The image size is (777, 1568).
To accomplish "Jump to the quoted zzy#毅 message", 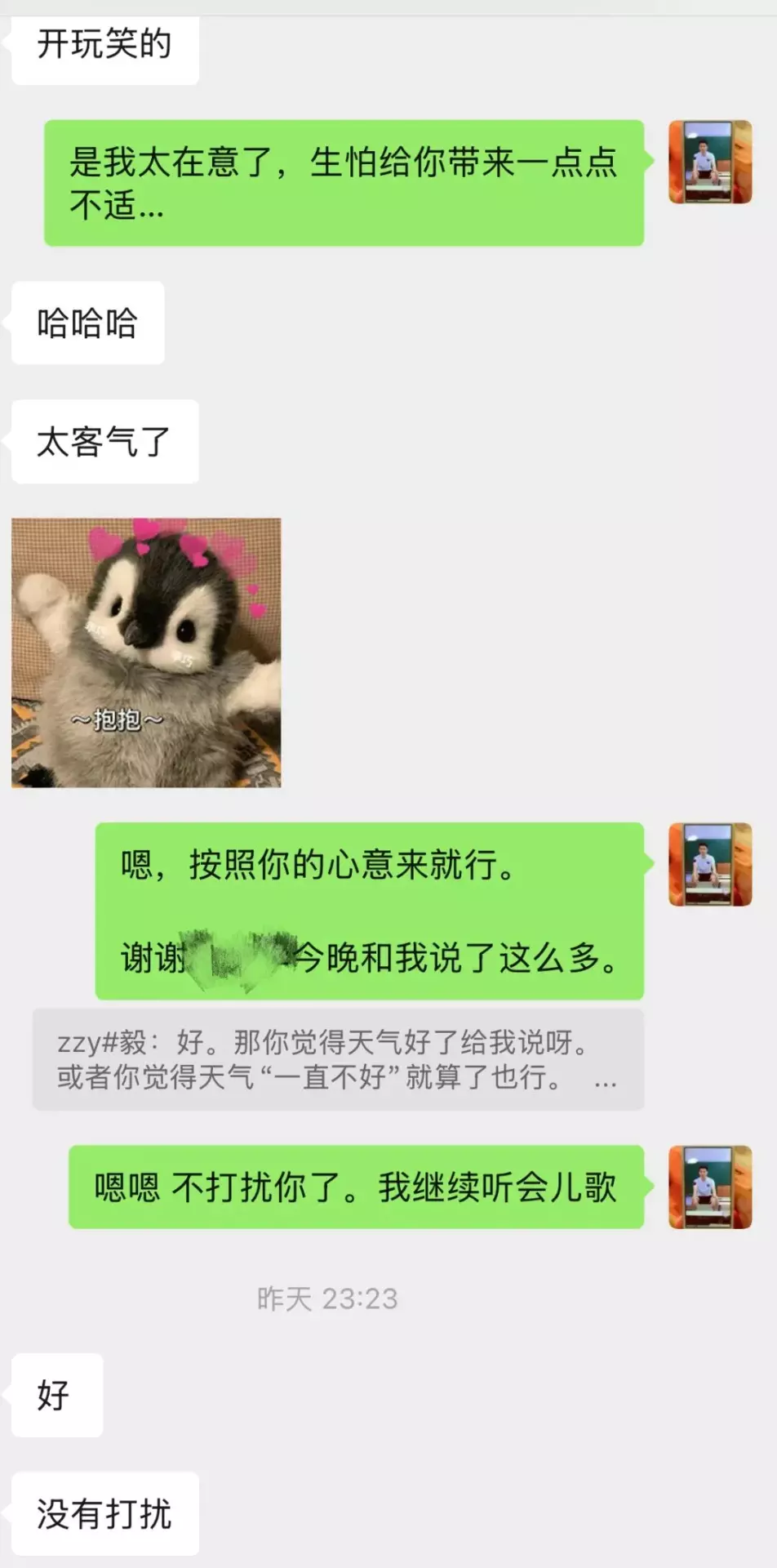I will click(x=338, y=1059).
